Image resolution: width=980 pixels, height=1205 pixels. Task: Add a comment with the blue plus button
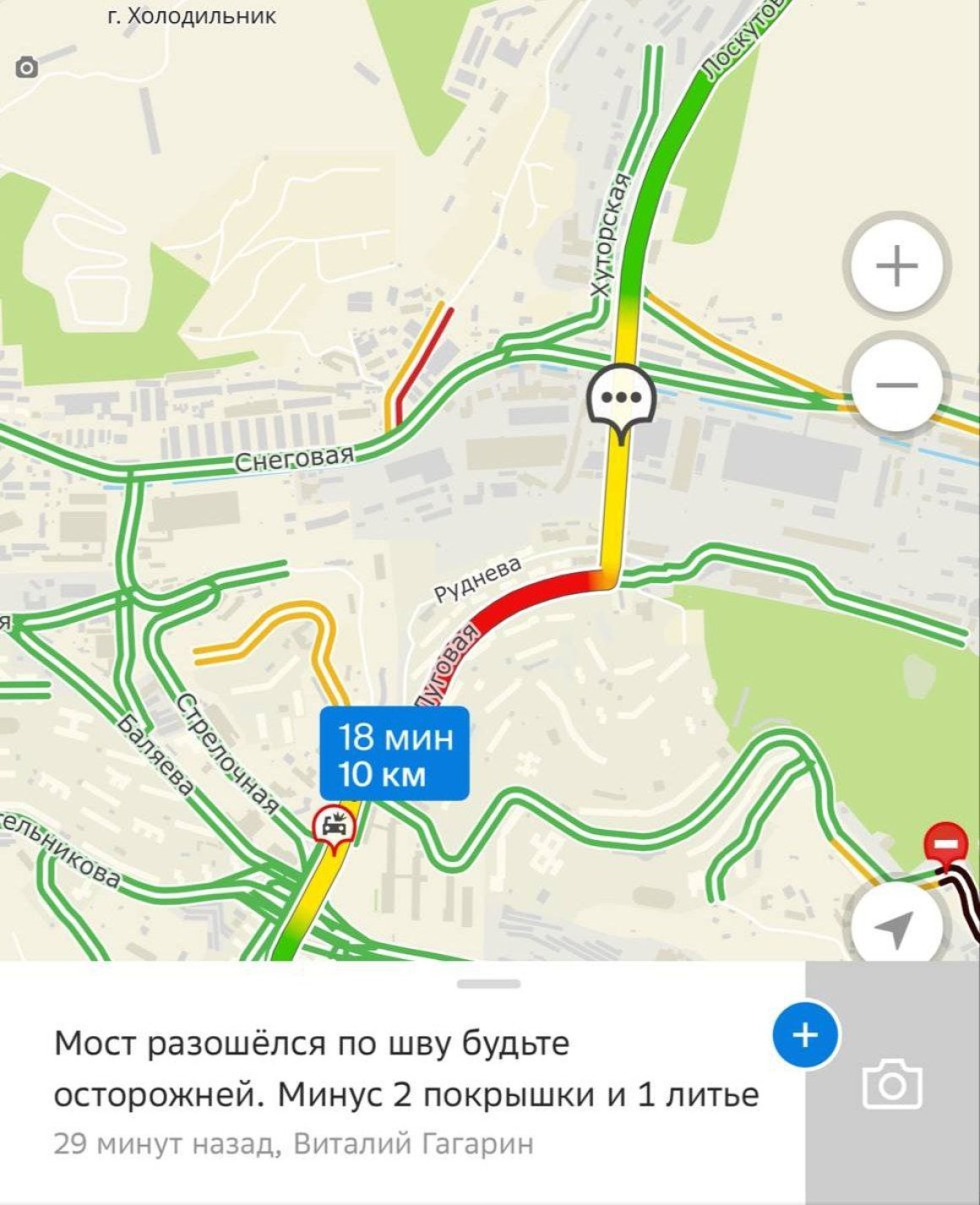(x=805, y=1035)
